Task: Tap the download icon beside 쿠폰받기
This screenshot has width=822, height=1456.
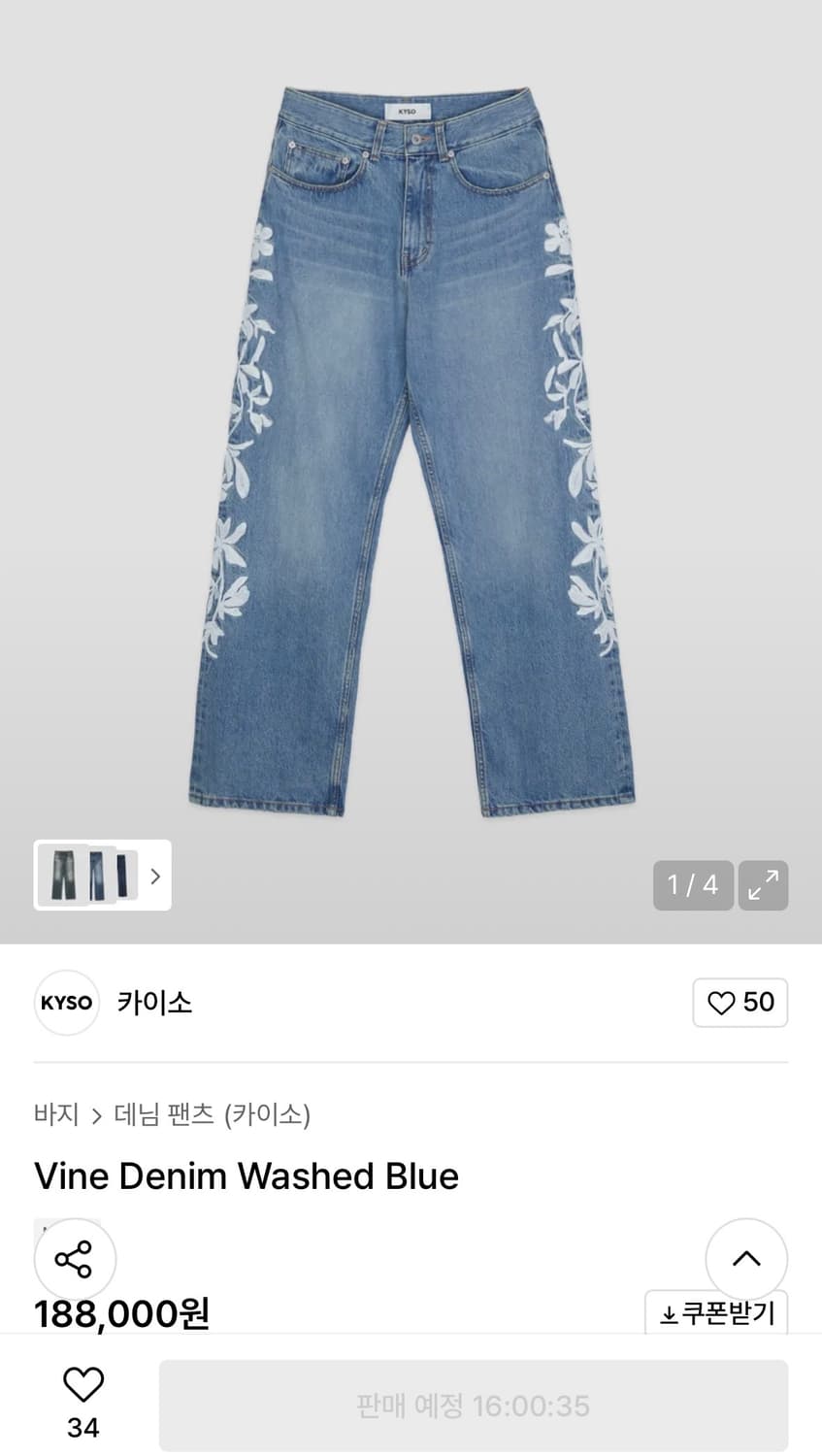Action: coord(668,1311)
